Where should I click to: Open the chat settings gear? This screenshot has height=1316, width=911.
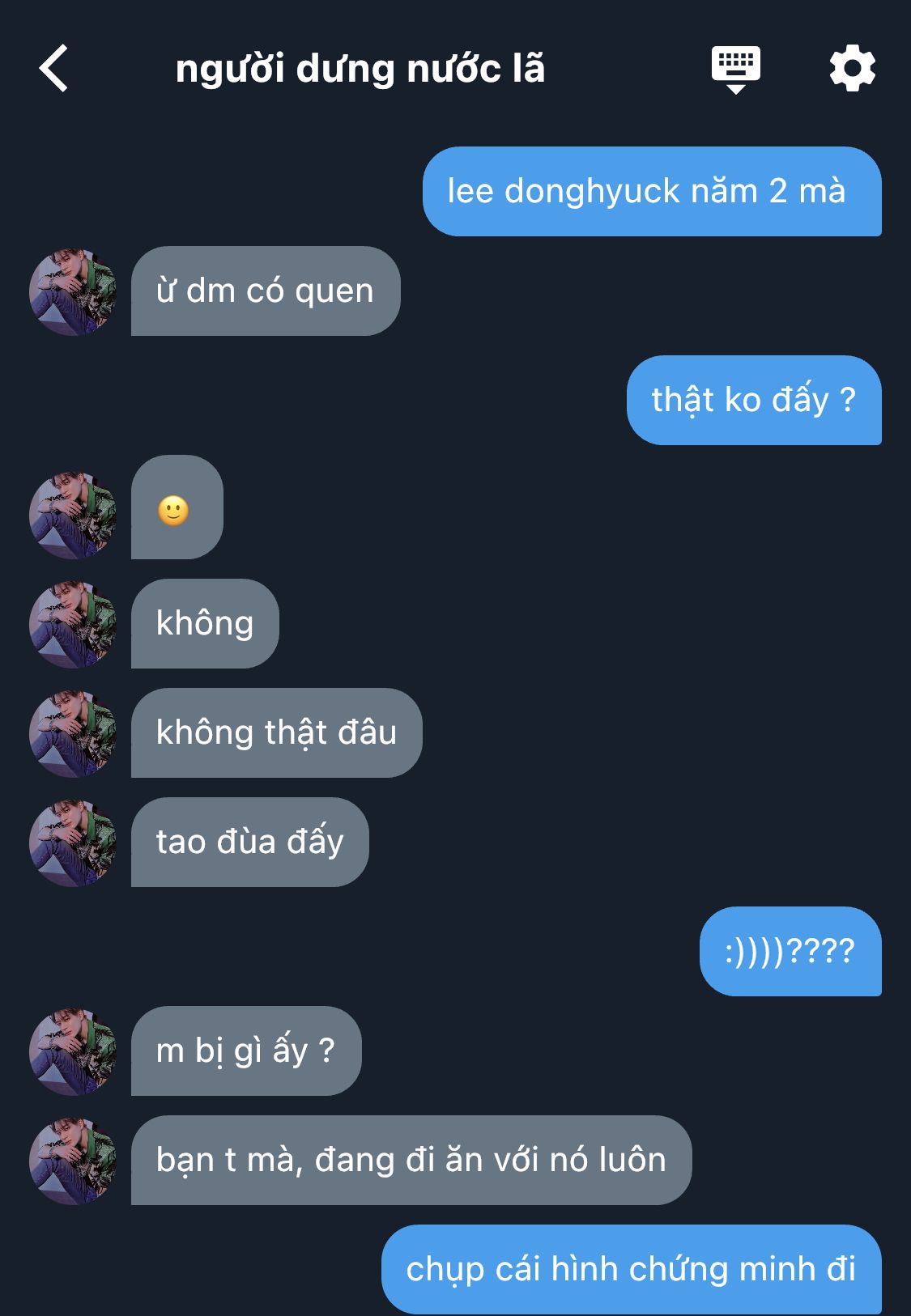coord(852,69)
